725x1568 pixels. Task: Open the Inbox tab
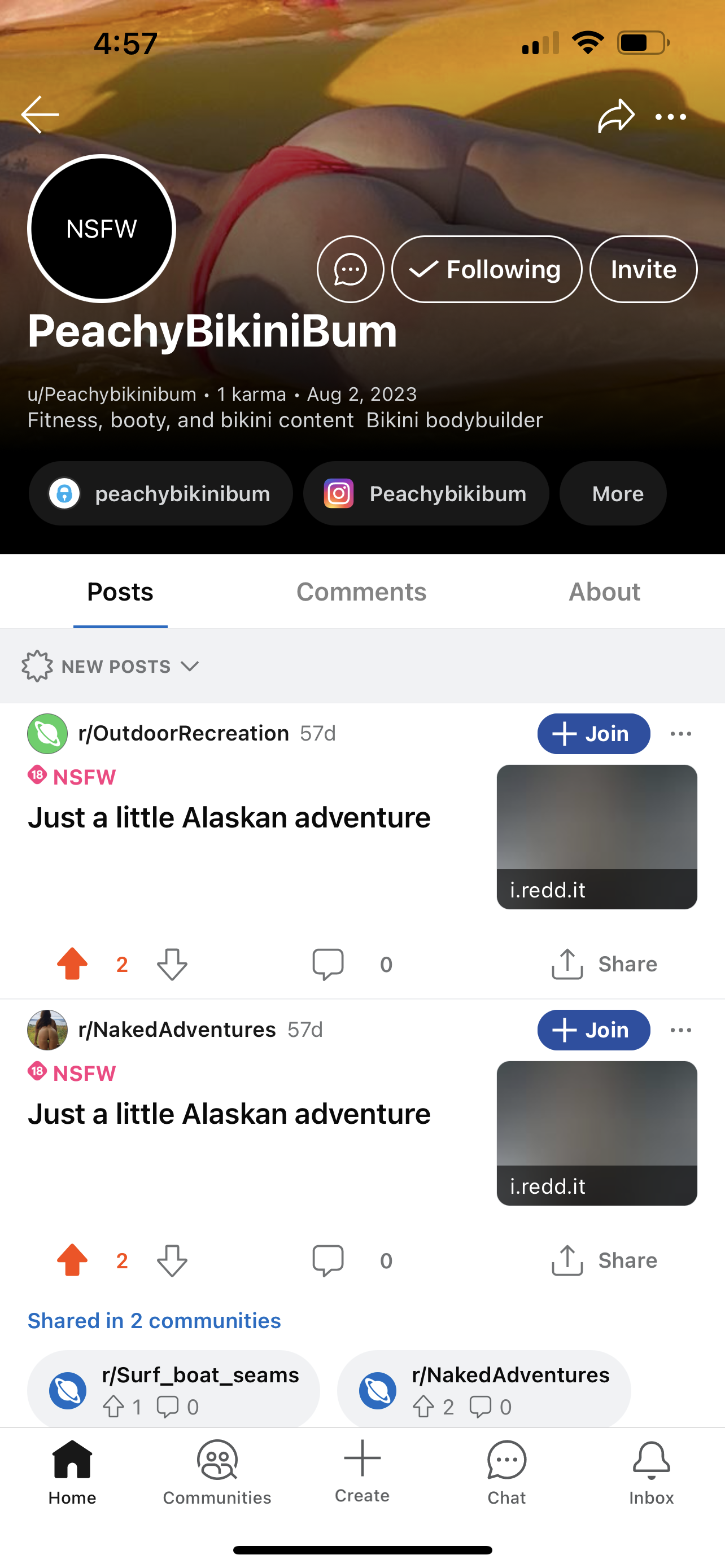tap(650, 1471)
